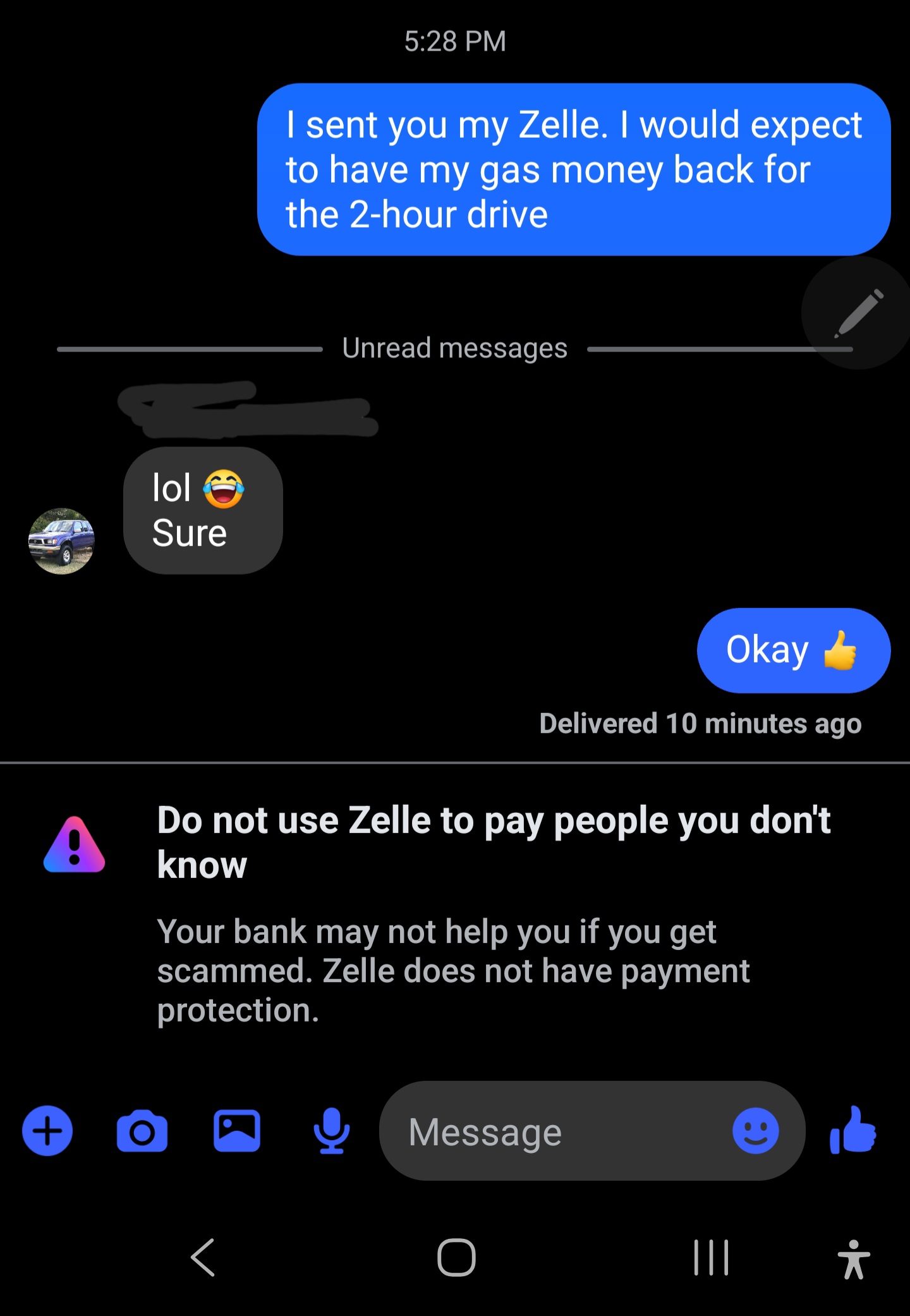Open the plus attachments menu

coord(47,1131)
